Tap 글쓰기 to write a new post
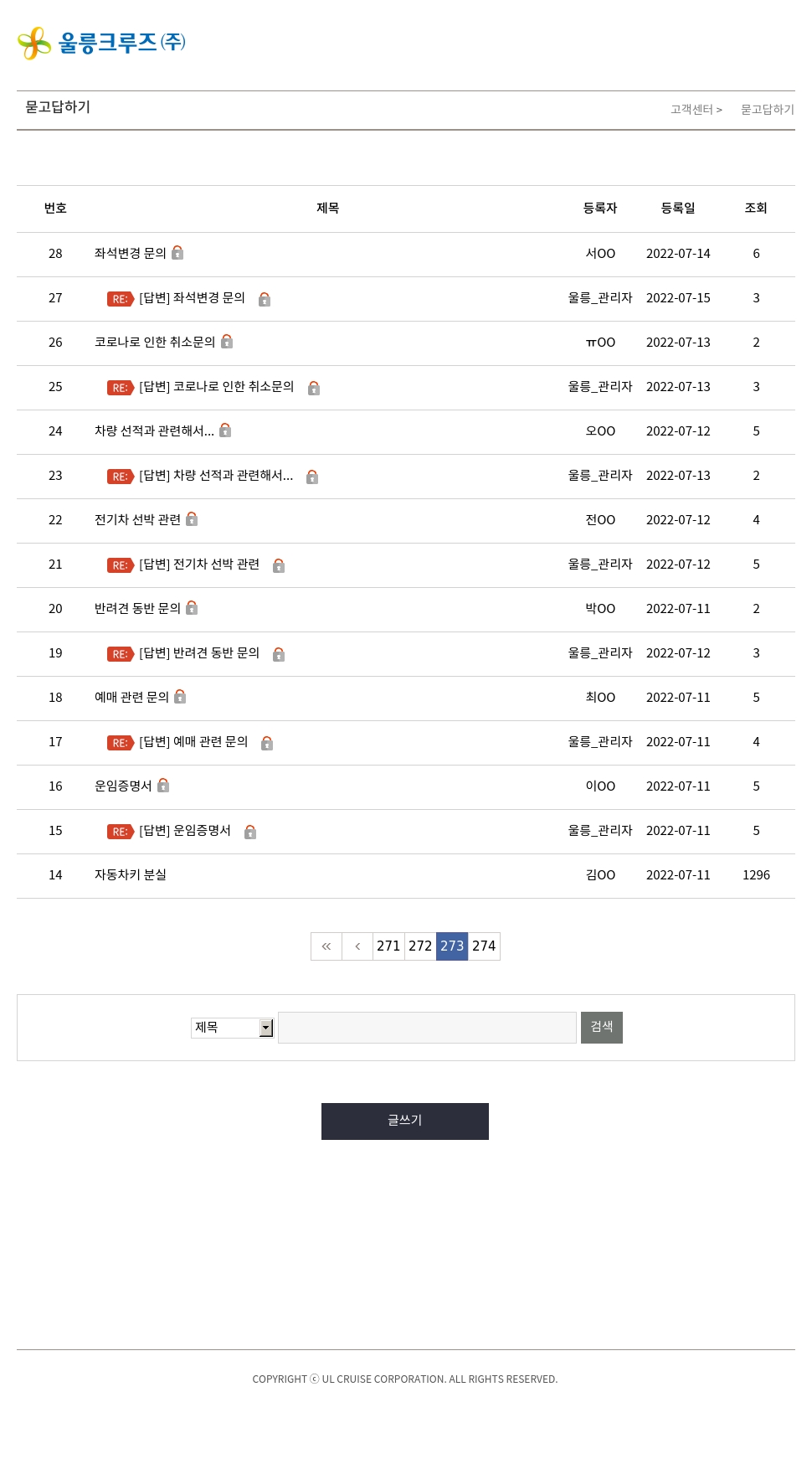Image resolution: width=812 pixels, height=1459 pixels. [405, 1121]
